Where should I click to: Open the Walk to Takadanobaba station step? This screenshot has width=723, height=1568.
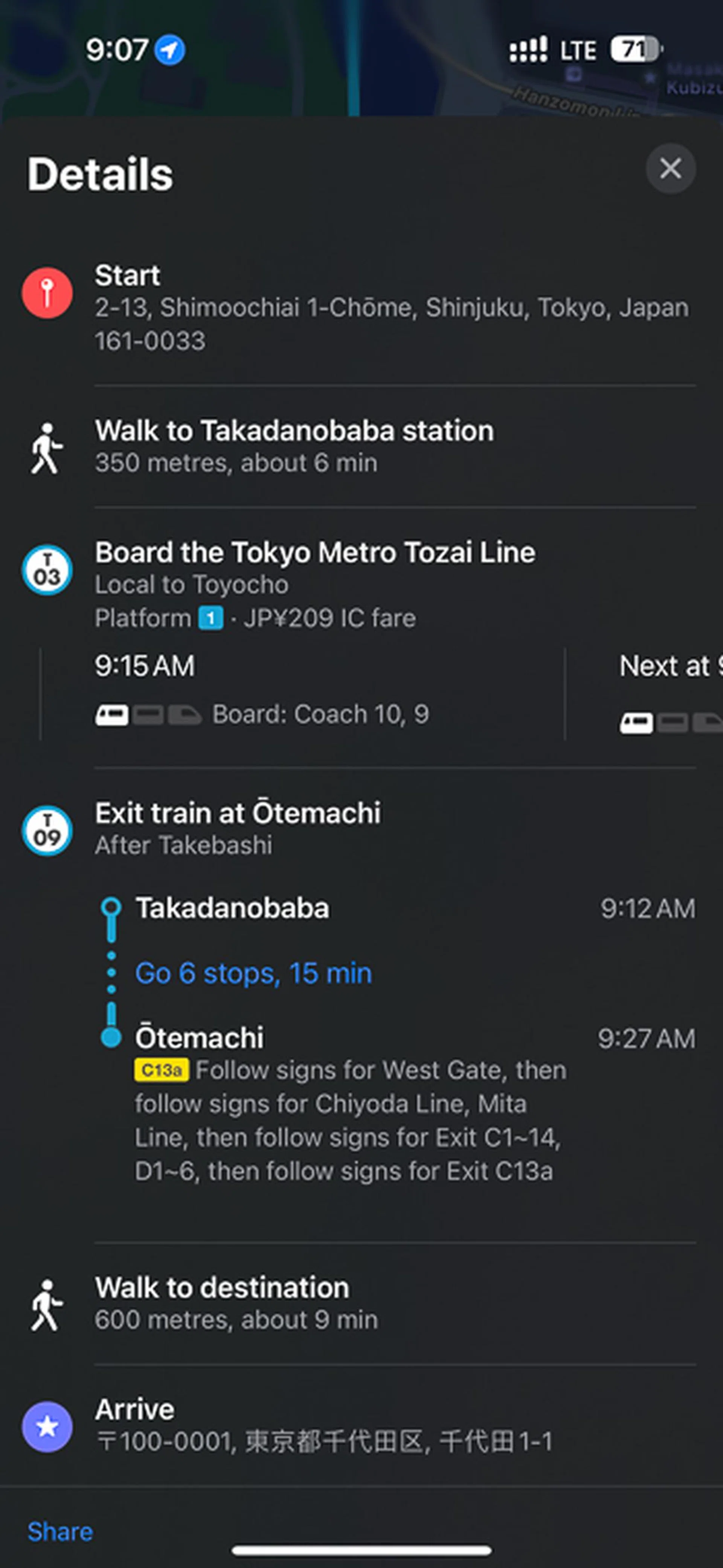[294, 446]
